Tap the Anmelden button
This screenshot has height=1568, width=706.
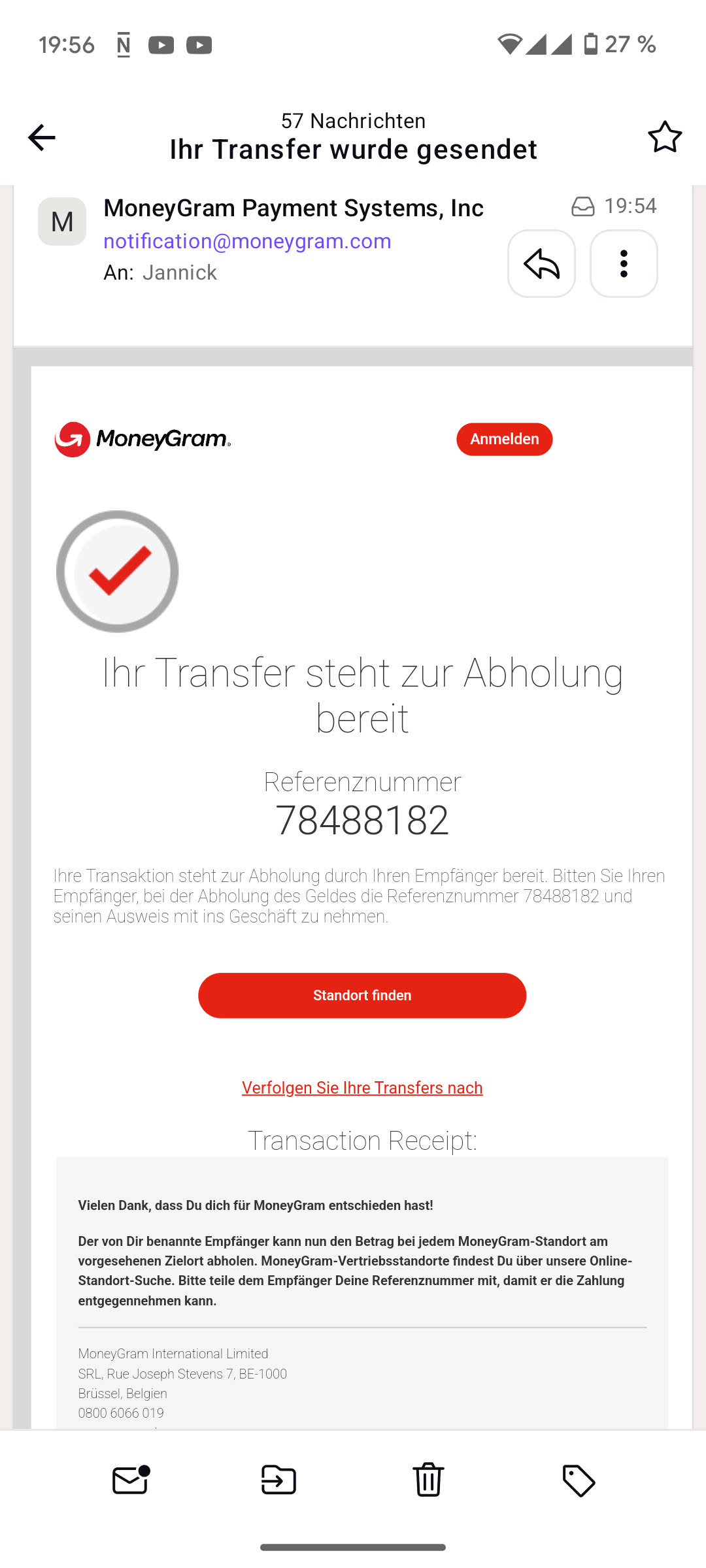click(x=504, y=439)
